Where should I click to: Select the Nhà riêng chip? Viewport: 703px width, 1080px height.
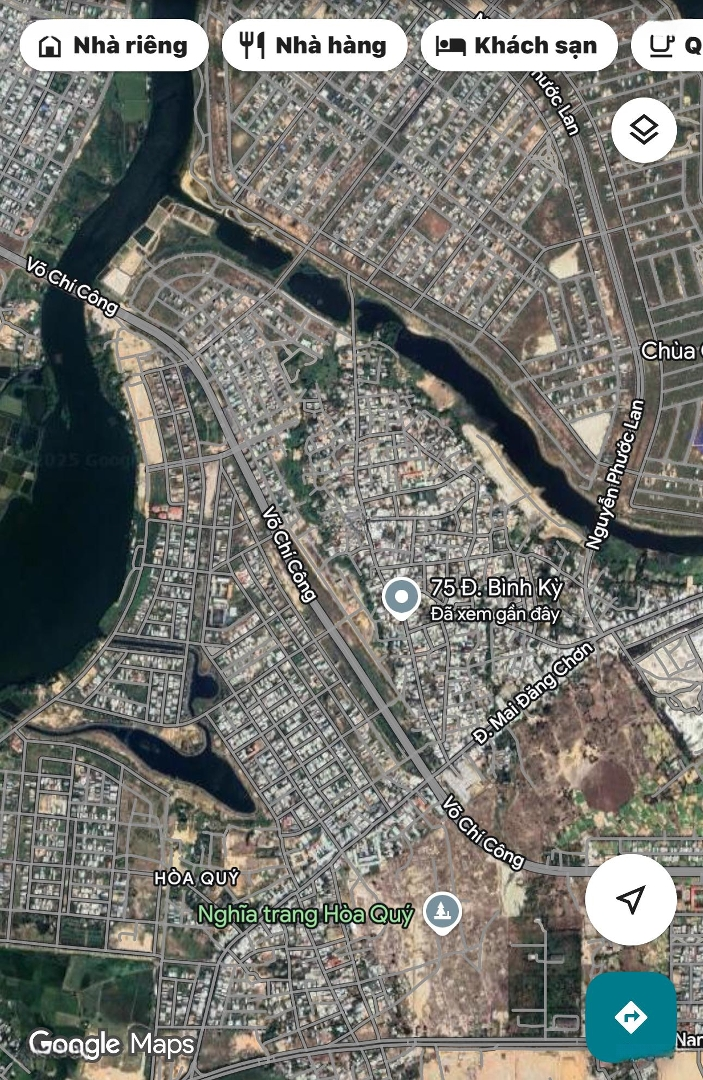113,46
